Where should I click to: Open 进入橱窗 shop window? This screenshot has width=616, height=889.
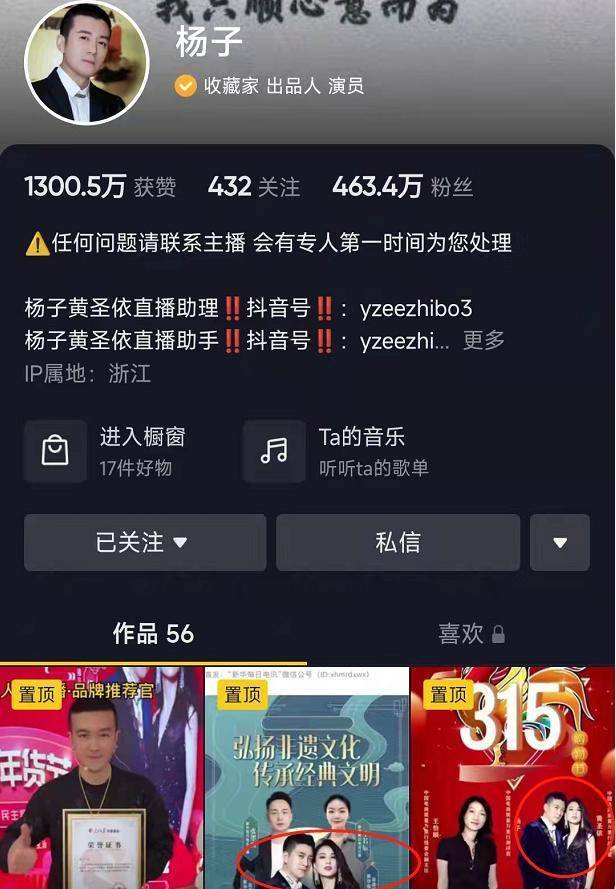tap(110, 451)
